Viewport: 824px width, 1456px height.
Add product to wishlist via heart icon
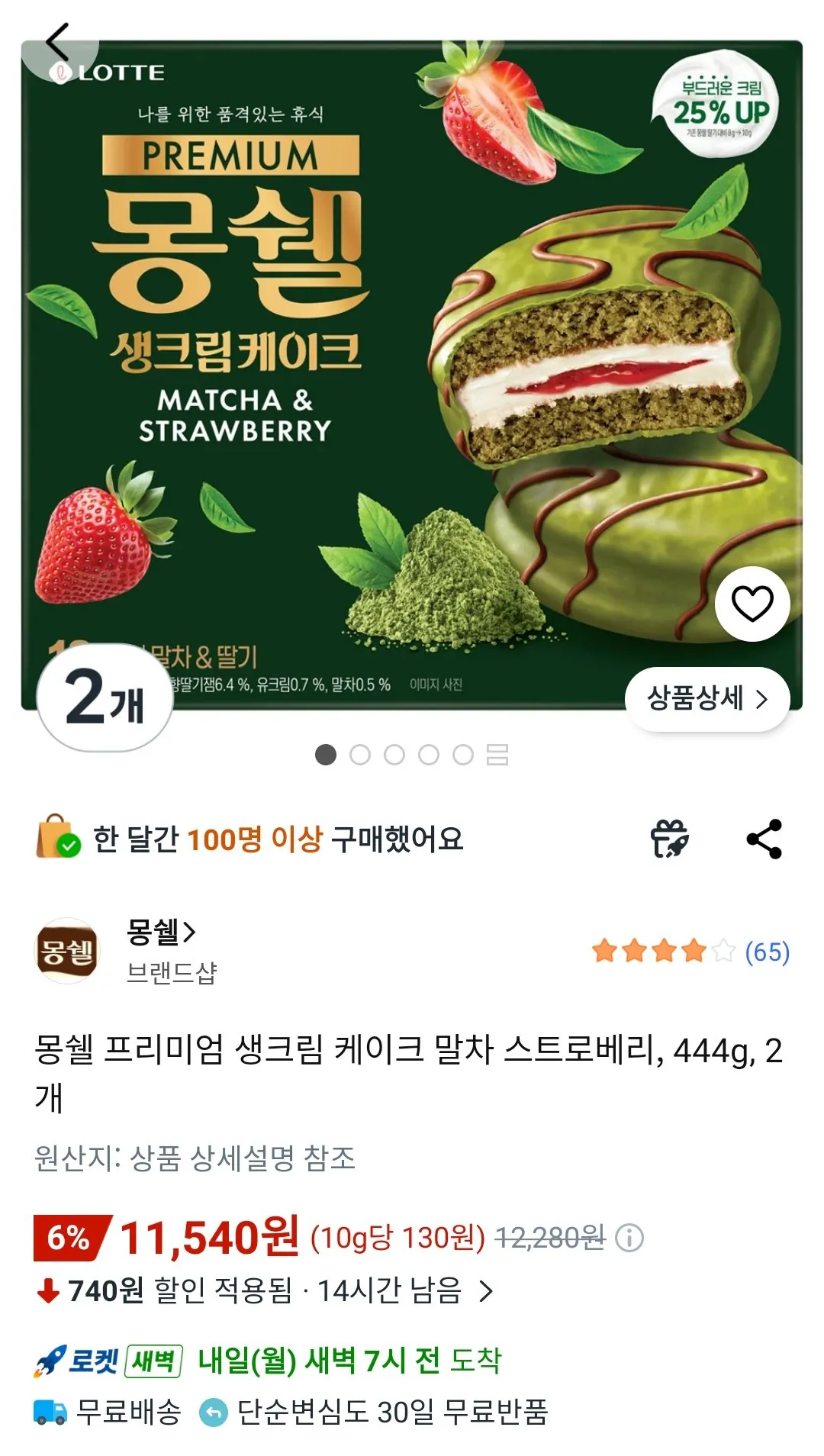coord(752,603)
